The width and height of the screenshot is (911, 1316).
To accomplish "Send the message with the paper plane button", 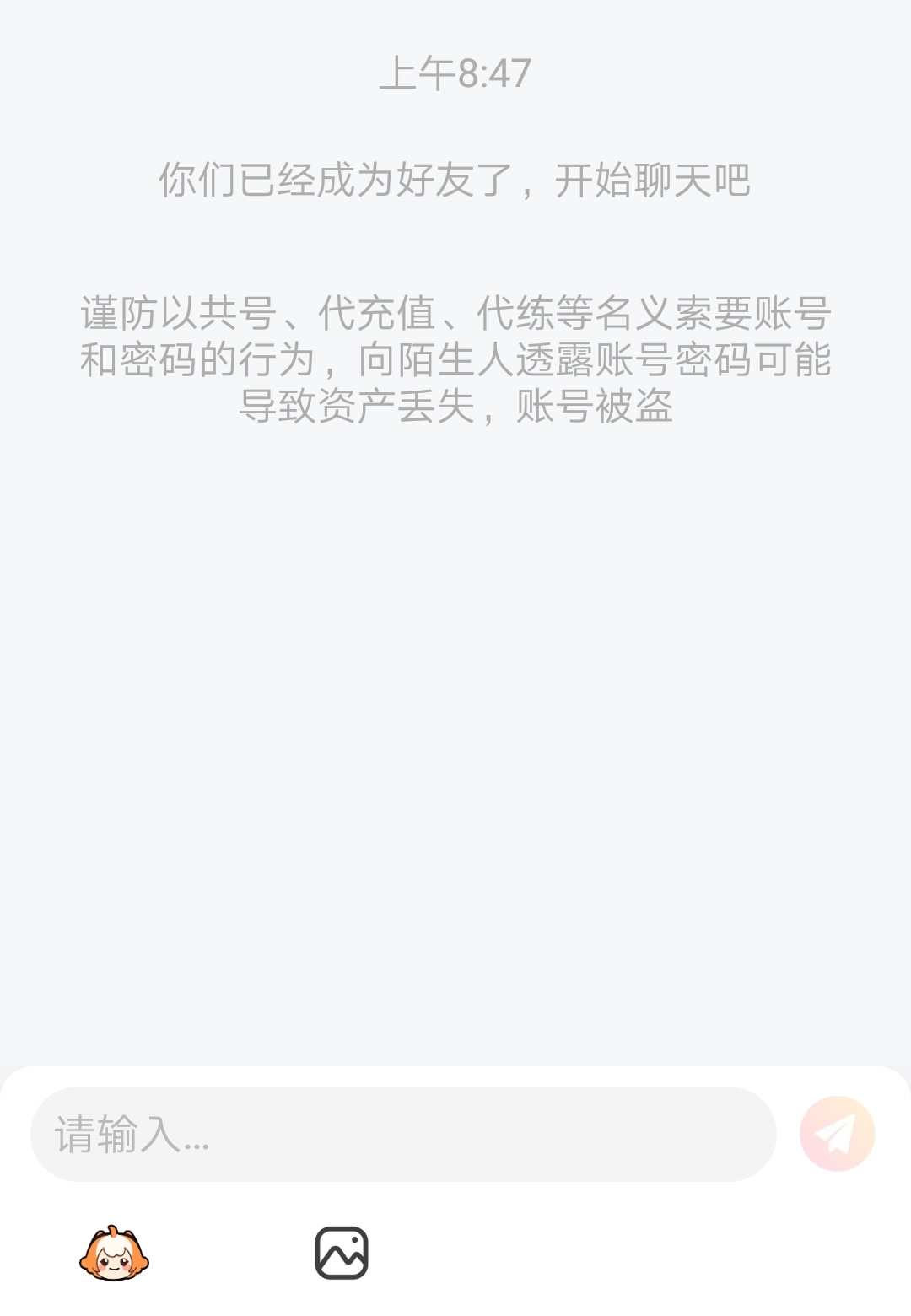I will (x=837, y=1134).
